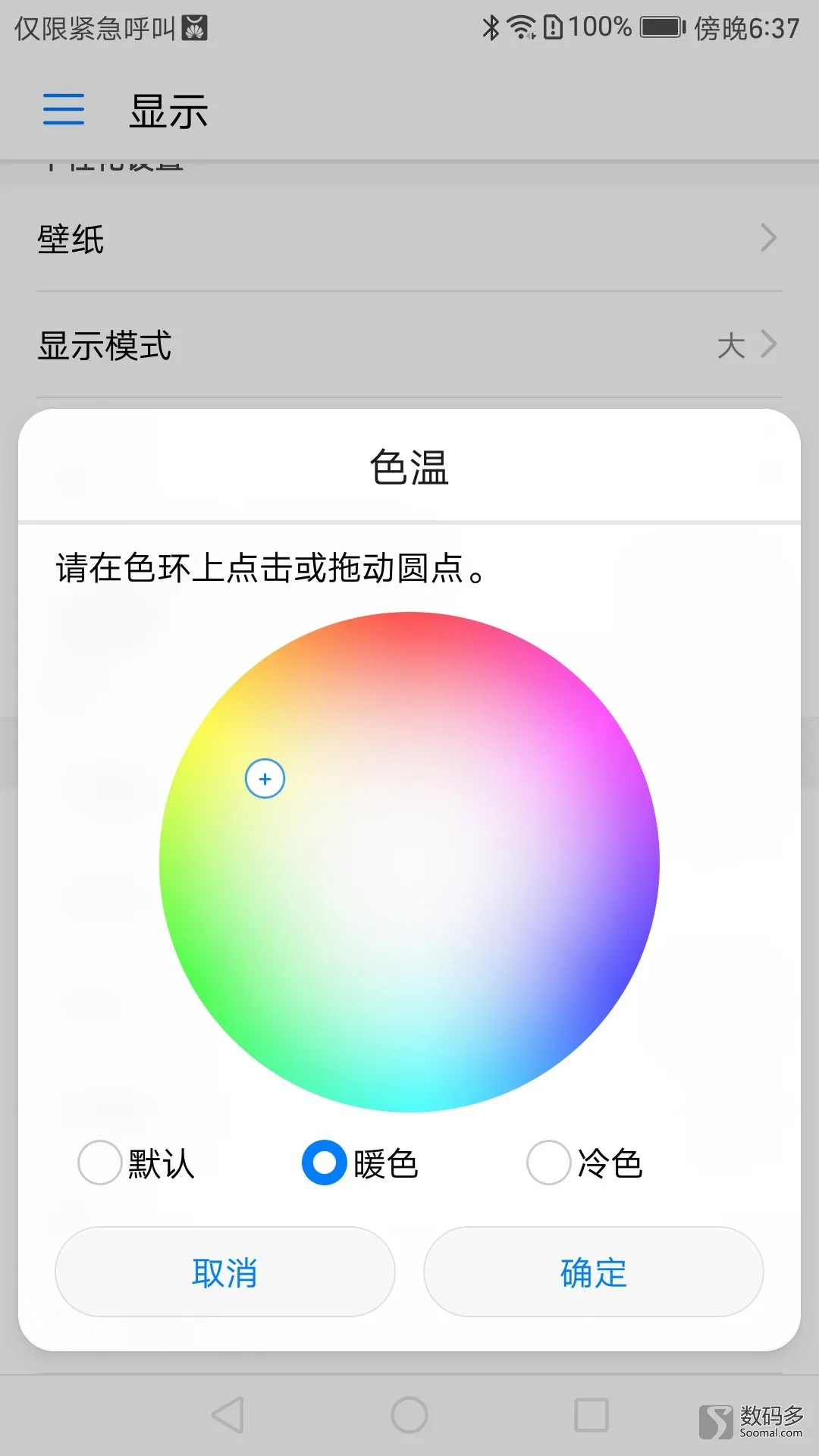This screenshot has width=819, height=1456.
Task: Open the hamburger drawer menu
Action: click(64, 109)
